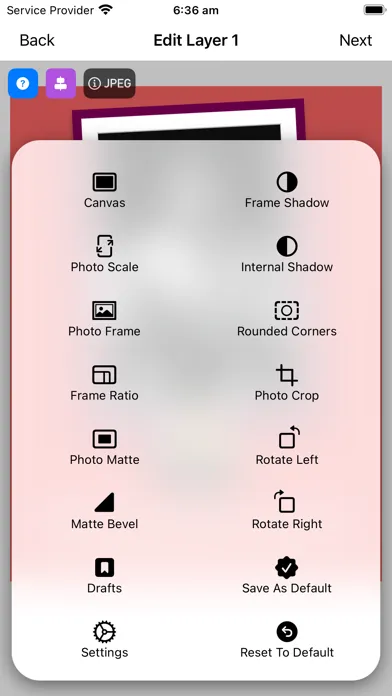Select Photo Matte
392x696 pixels.
pos(104,448)
